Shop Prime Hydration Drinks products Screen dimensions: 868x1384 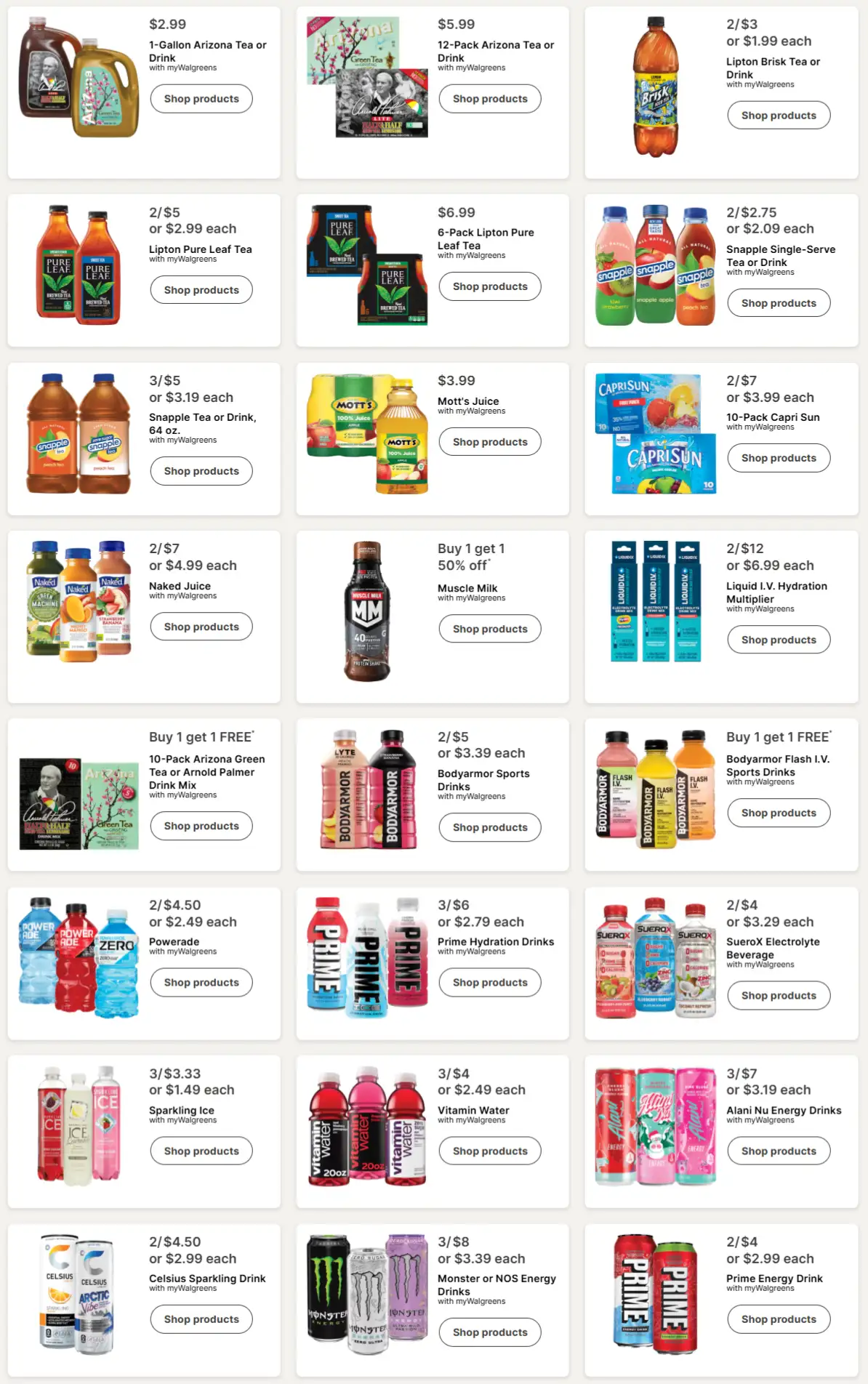[x=489, y=982]
